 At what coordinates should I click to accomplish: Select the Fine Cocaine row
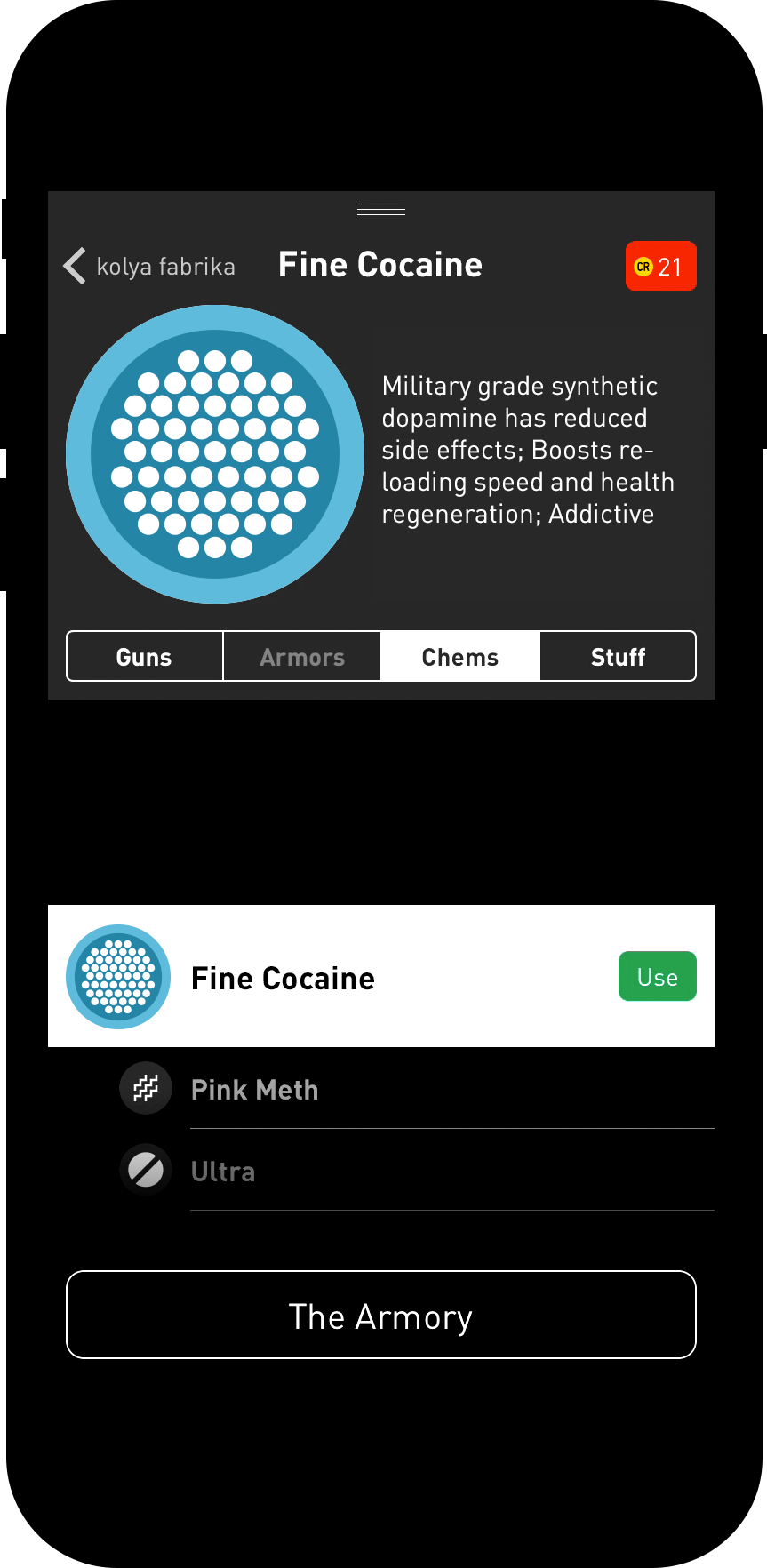pyautogui.click(x=381, y=976)
